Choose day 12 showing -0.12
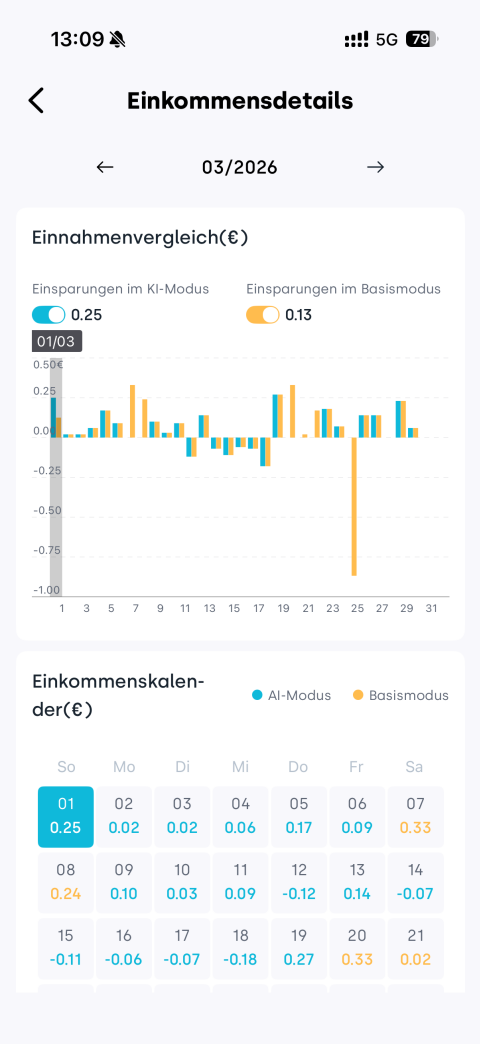This screenshot has width=480, height=1044. 299,882
